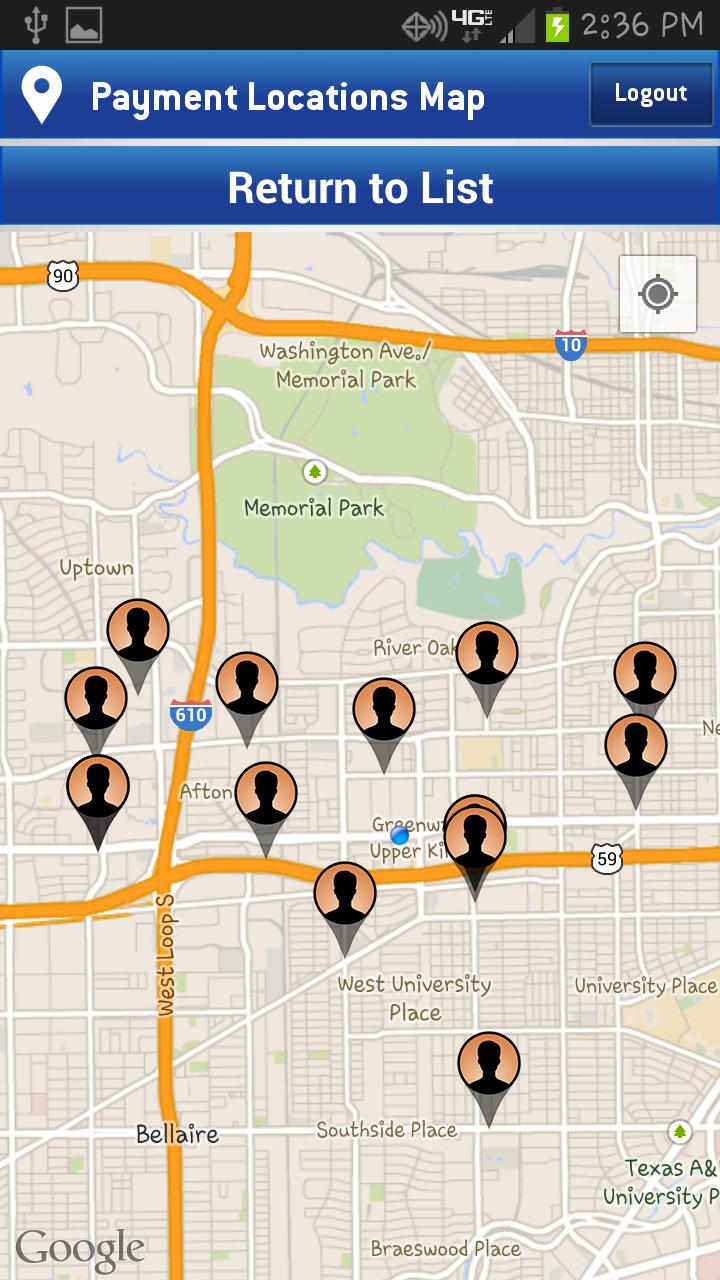Log out using the Logout button
Screen dimensions: 720x1280
click(651, 94)
